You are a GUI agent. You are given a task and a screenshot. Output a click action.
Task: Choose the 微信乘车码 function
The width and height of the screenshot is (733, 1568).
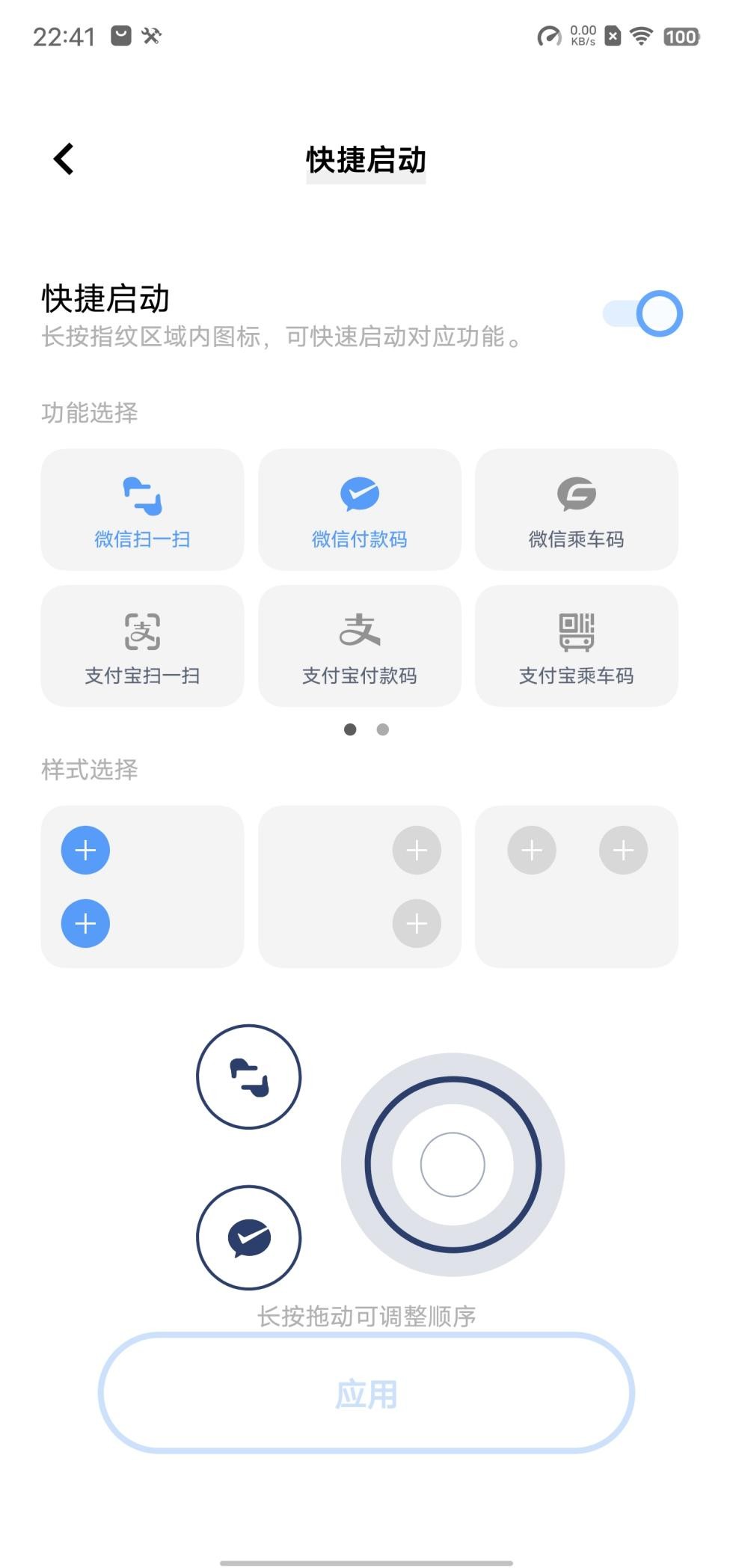(577, 509)
